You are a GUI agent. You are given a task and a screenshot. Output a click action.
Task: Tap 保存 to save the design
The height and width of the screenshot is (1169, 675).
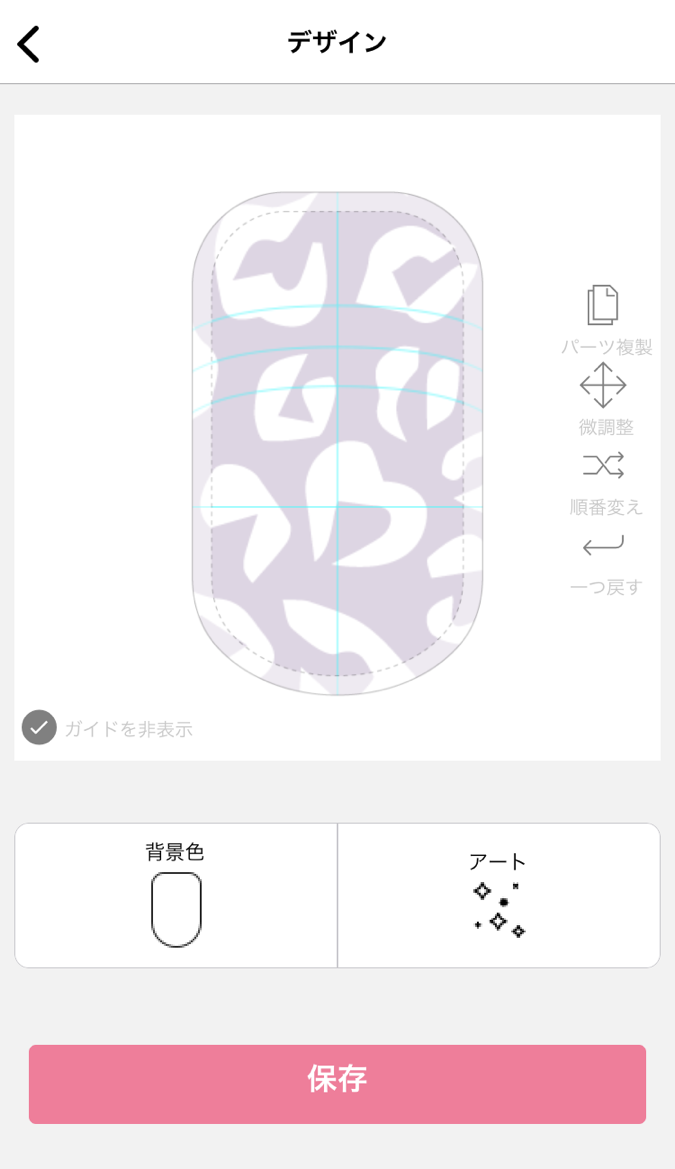(337, 1084)
